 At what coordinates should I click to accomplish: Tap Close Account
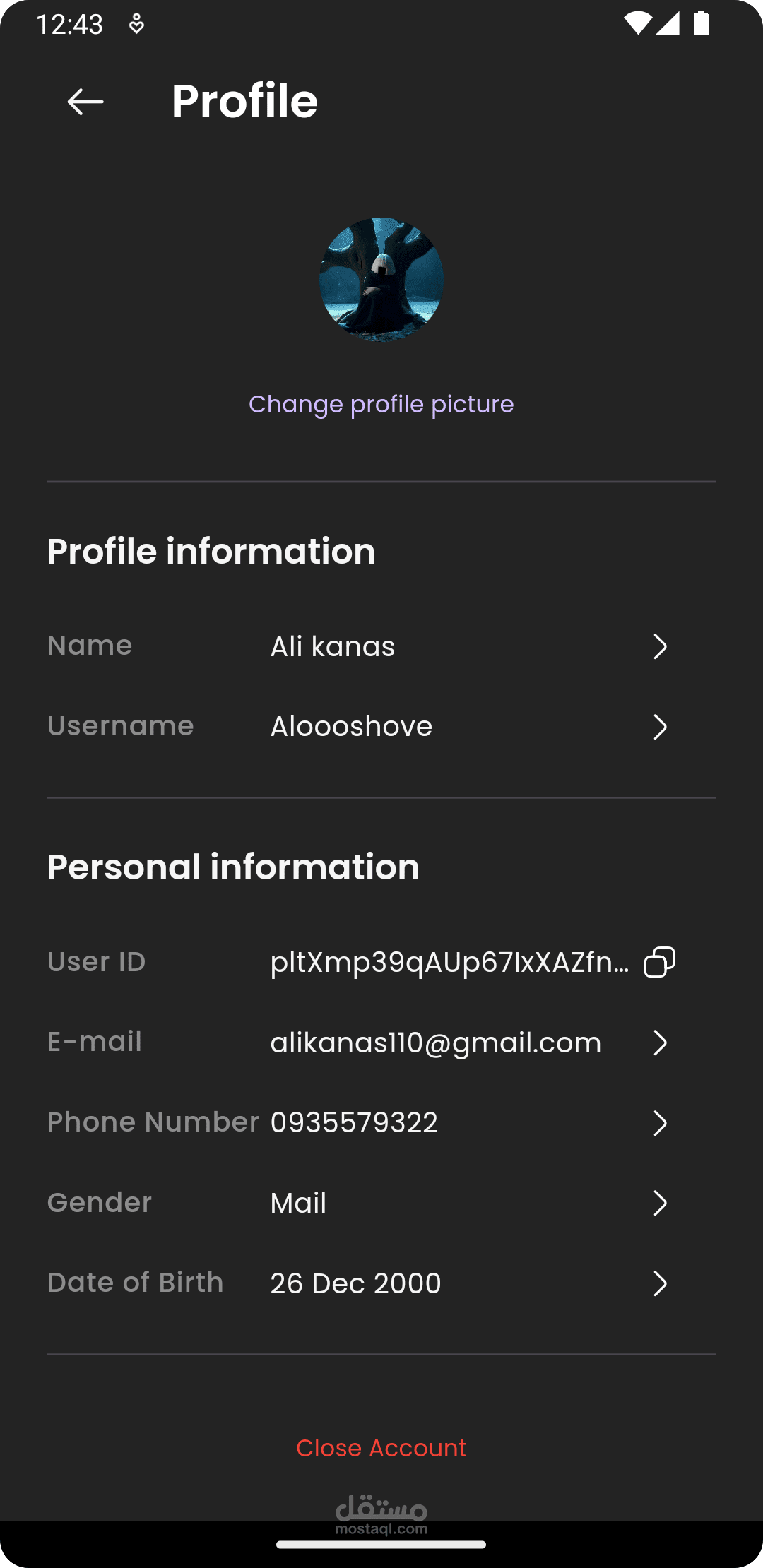[381, 1448]
